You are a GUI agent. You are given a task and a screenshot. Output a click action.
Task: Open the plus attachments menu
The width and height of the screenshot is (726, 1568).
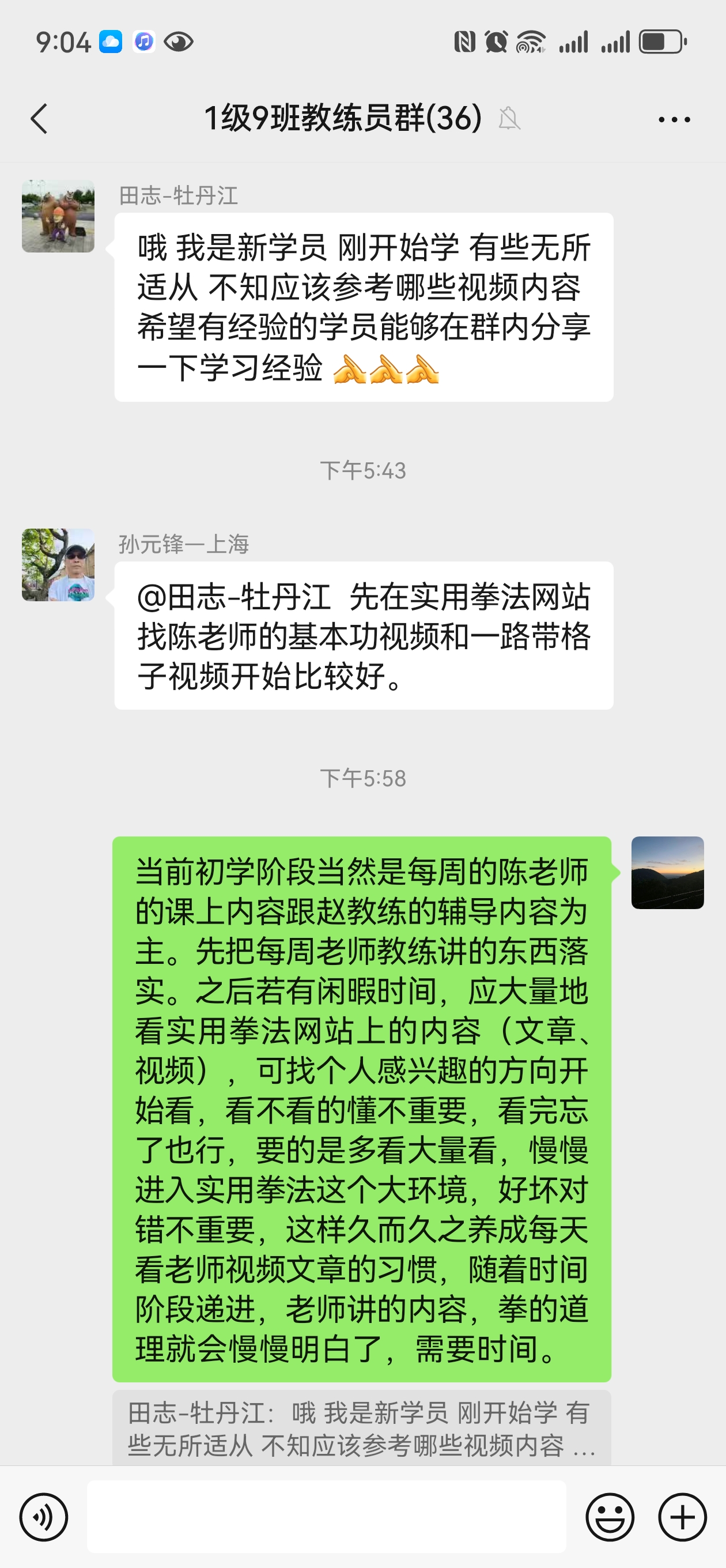[x=682, y=1517]
